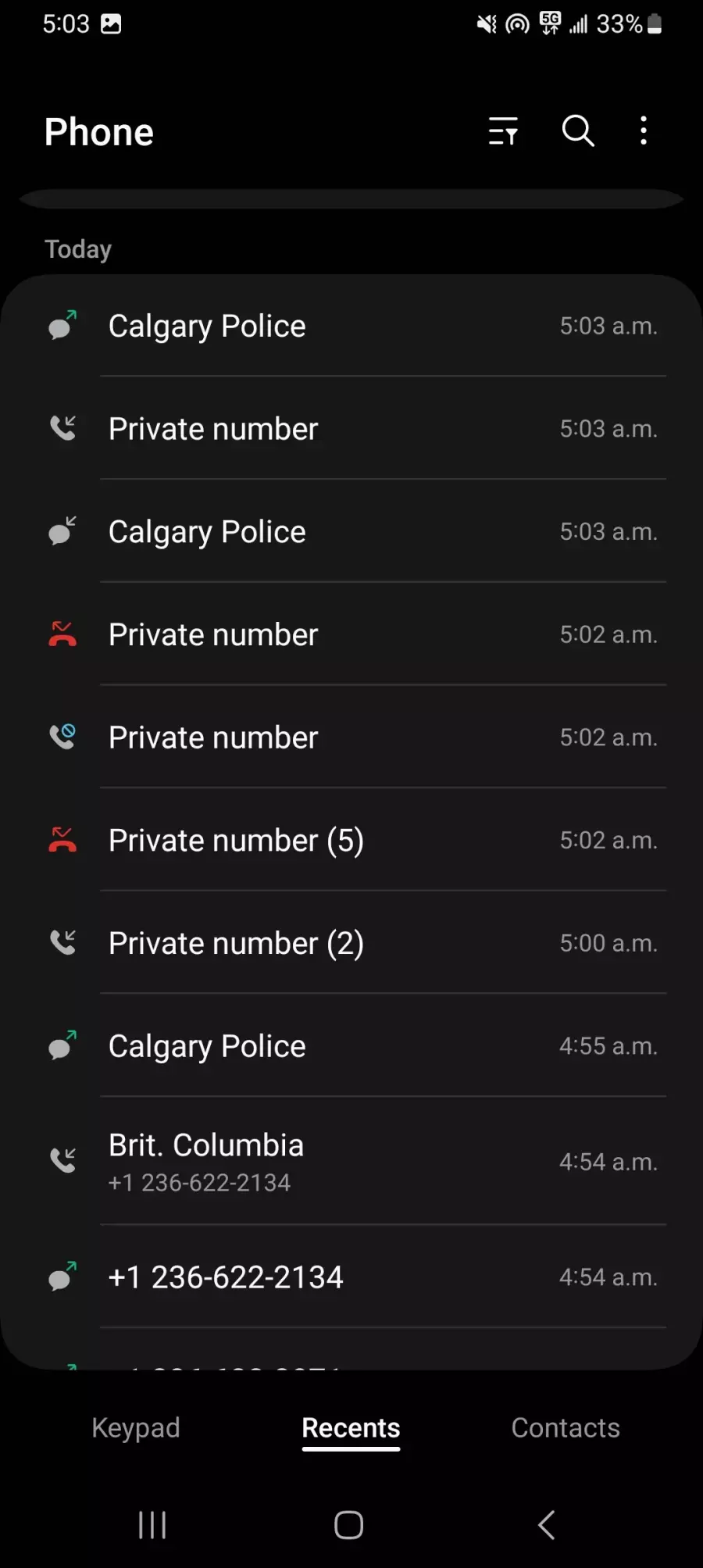The height and width of the screenshot is (1568, 703).
Task: Open Private number (2) entry at 5:00 a.m.
Action: (x=351, y=943)
